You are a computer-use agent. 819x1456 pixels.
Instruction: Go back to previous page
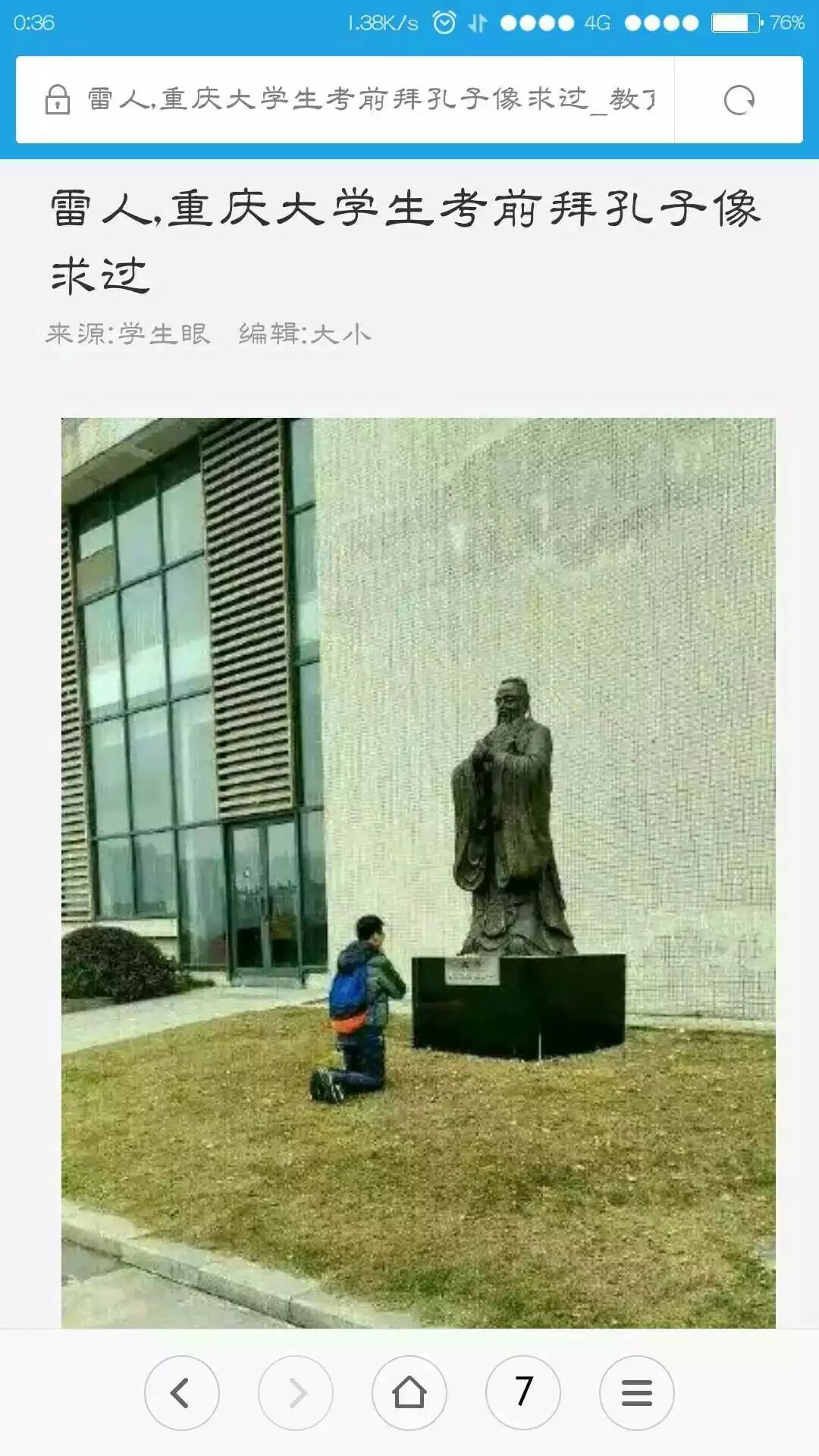pyautogui.click(x=181, y=1393)
